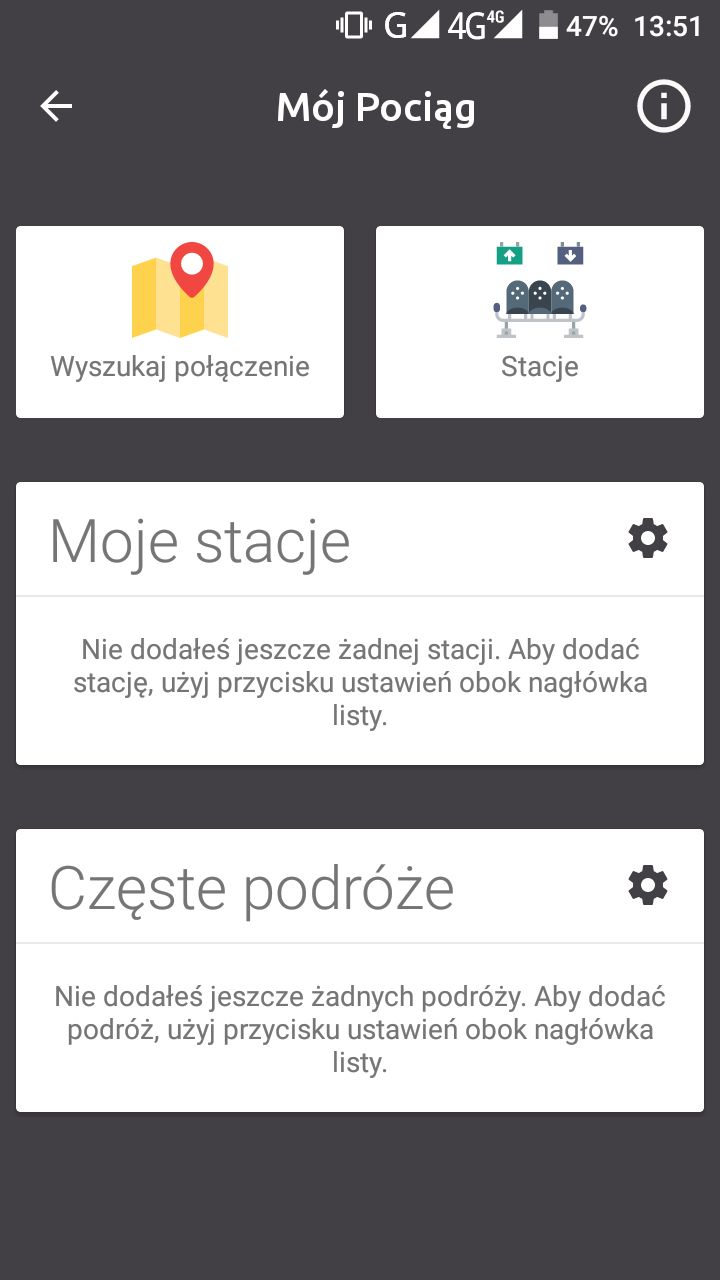Select the gray departure icon above the station seats
Screen dimensions: 720x1280
coord(570,254)
